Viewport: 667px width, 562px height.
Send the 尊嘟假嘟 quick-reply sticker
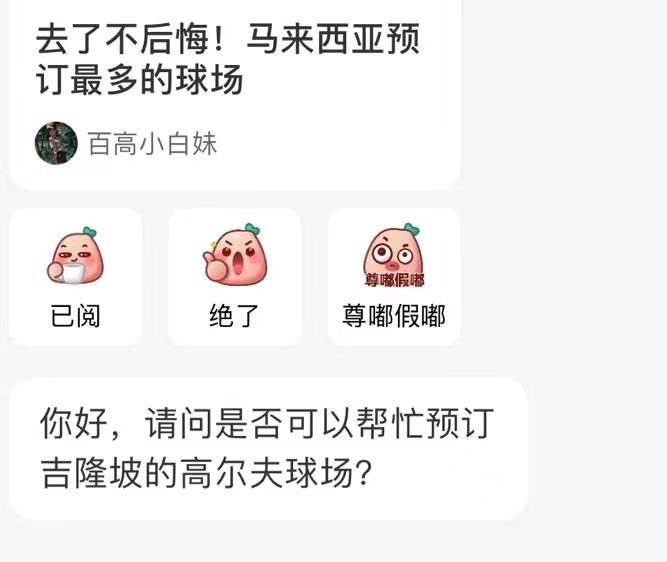[394, 277]
